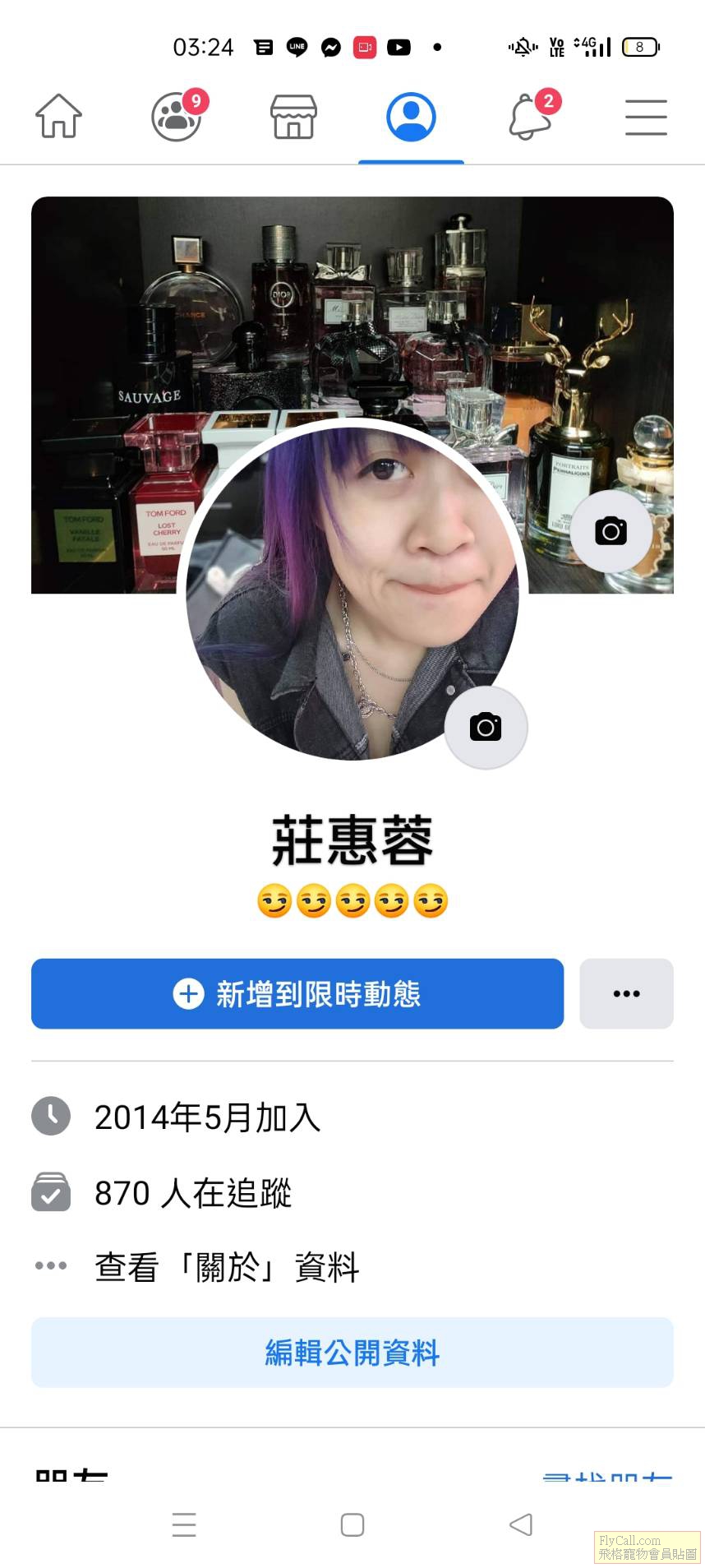Open the notifications bell

pyautogui.click(x=530, y=116)
